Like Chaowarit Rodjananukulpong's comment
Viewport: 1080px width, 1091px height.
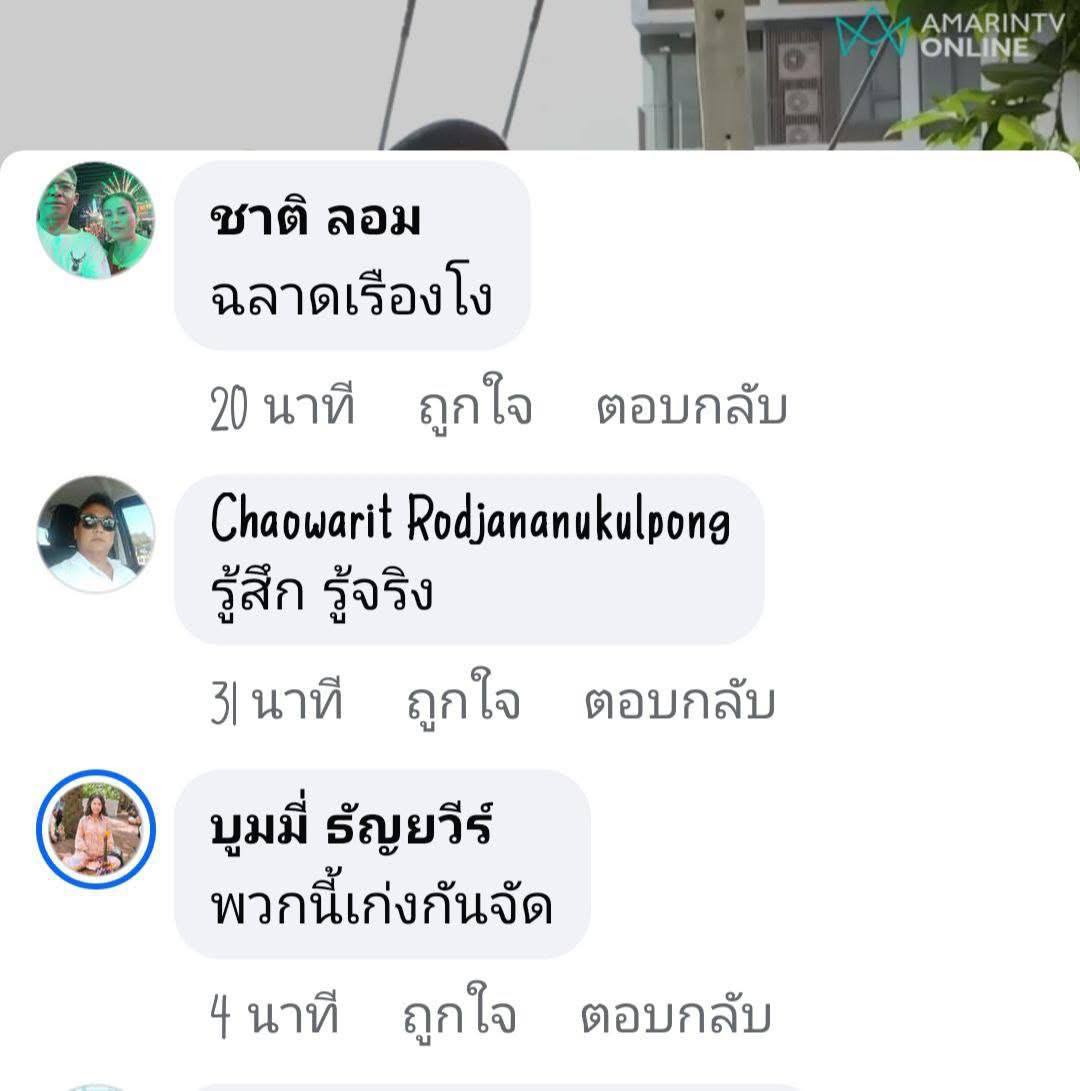pyautogui.click(x=463, y=702)
